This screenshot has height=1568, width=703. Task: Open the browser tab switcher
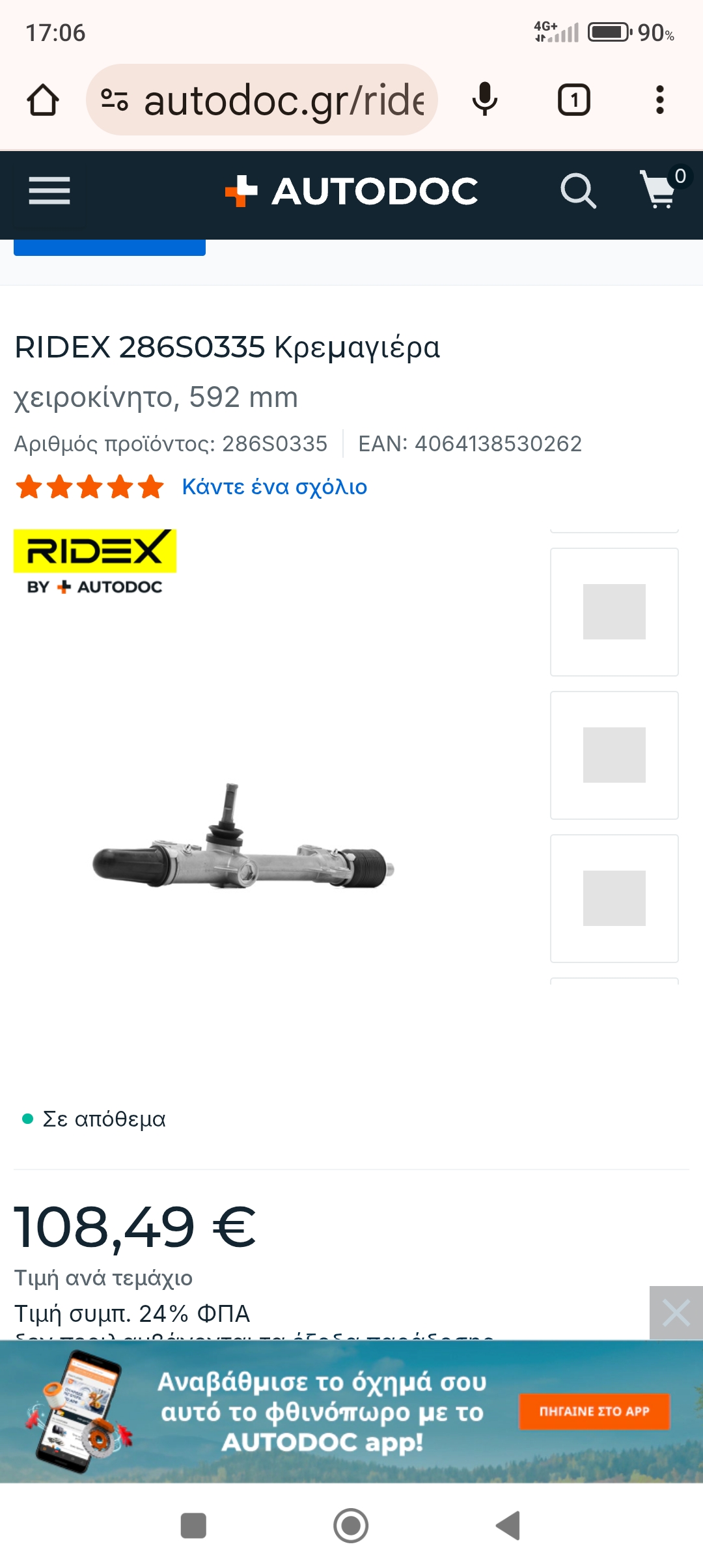point(573,100)
